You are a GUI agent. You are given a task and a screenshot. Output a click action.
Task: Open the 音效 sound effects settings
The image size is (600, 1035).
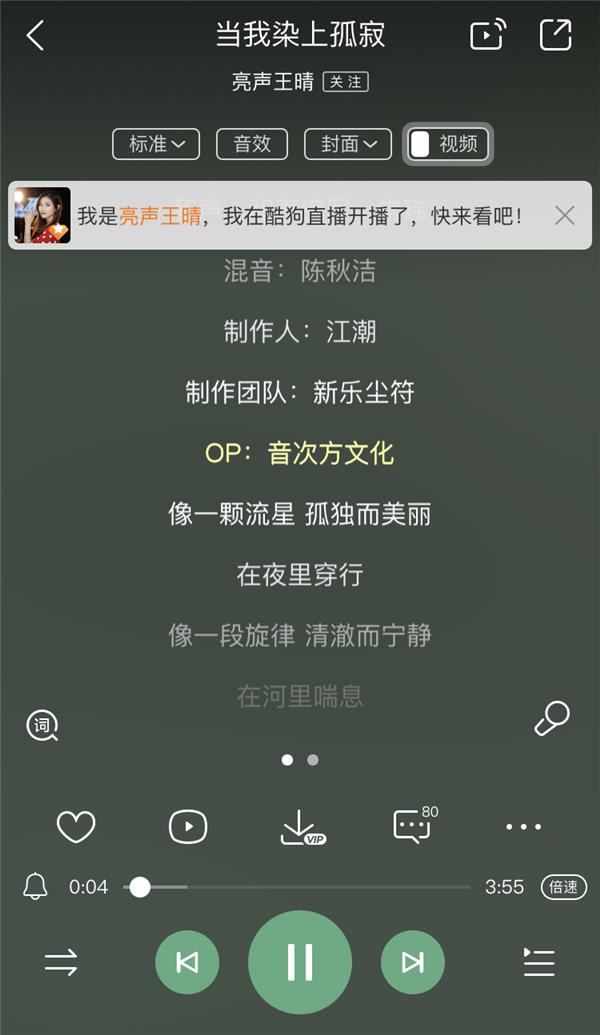(252, 144)
